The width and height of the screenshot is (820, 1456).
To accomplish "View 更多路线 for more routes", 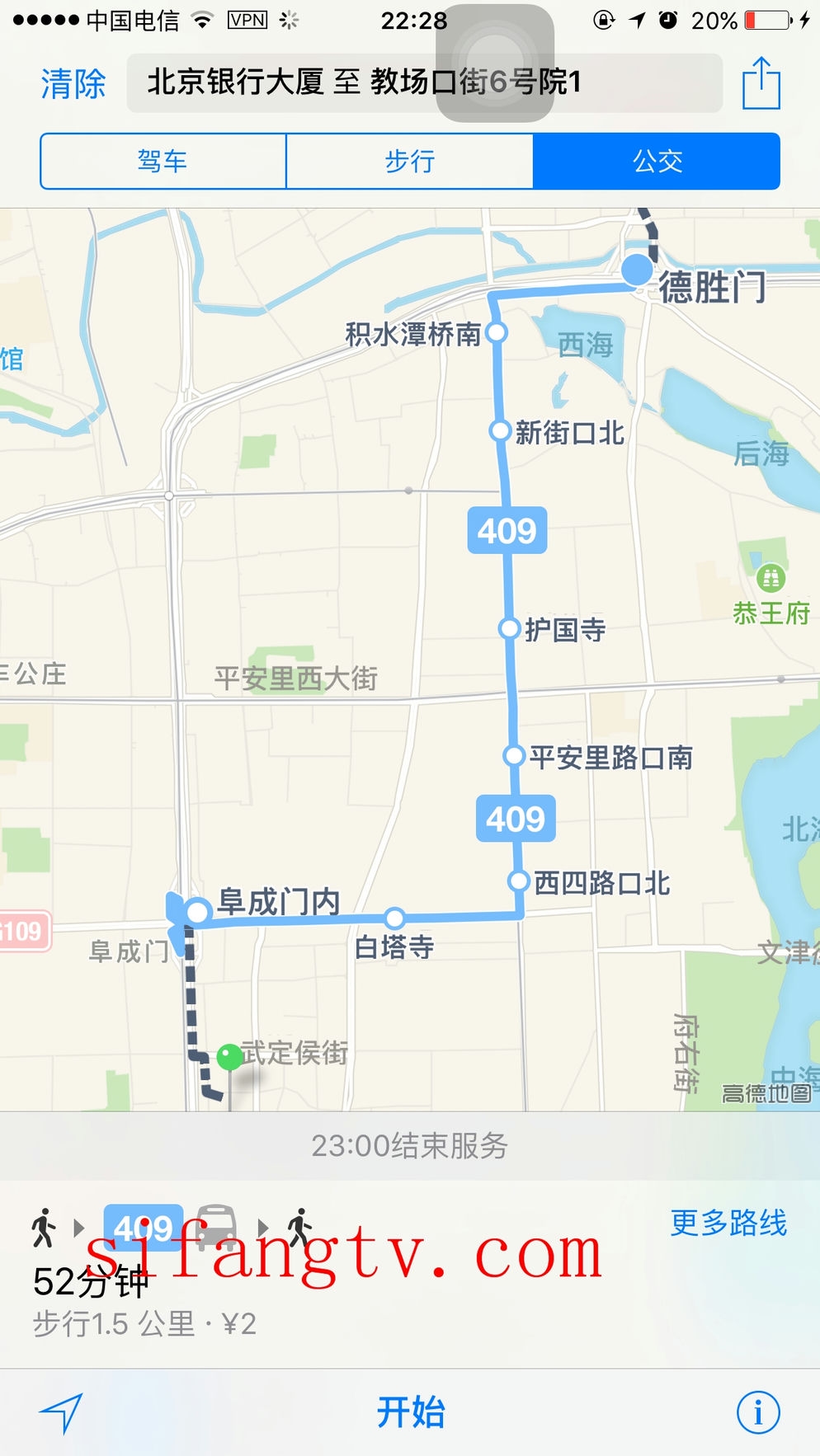I will (x=728, y=1223).
